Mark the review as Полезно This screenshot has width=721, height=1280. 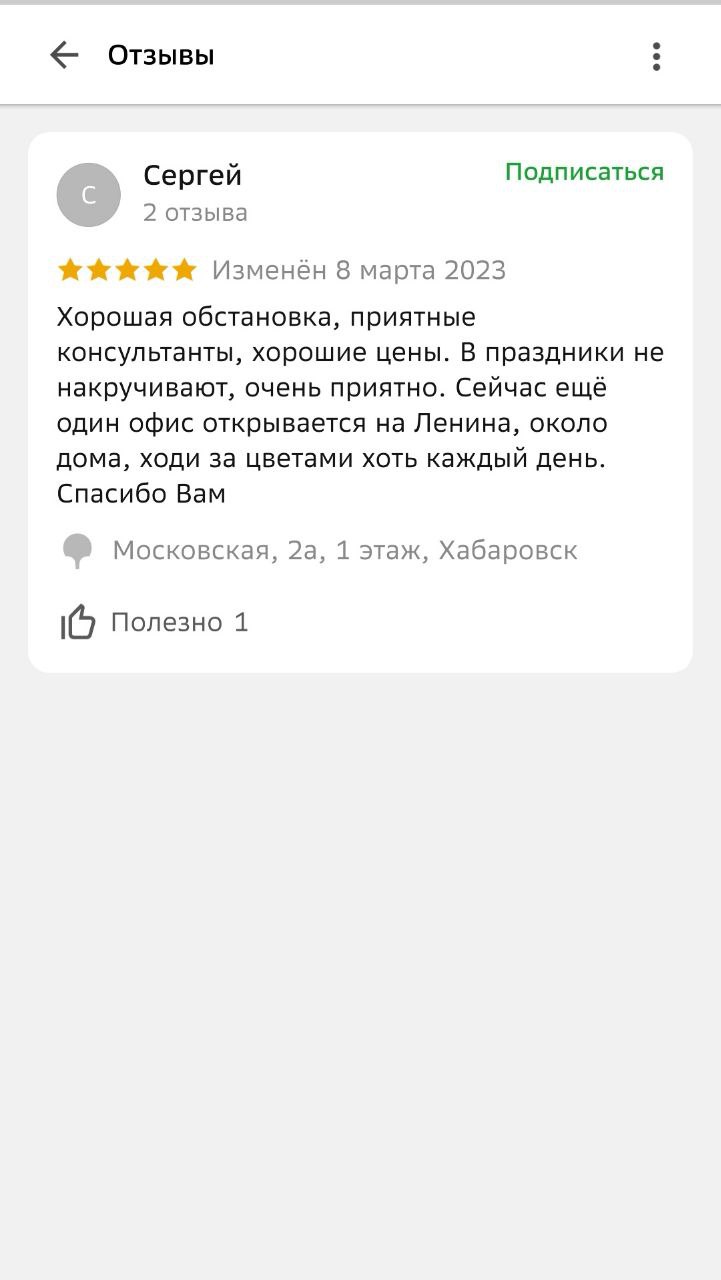click(78, 622)
